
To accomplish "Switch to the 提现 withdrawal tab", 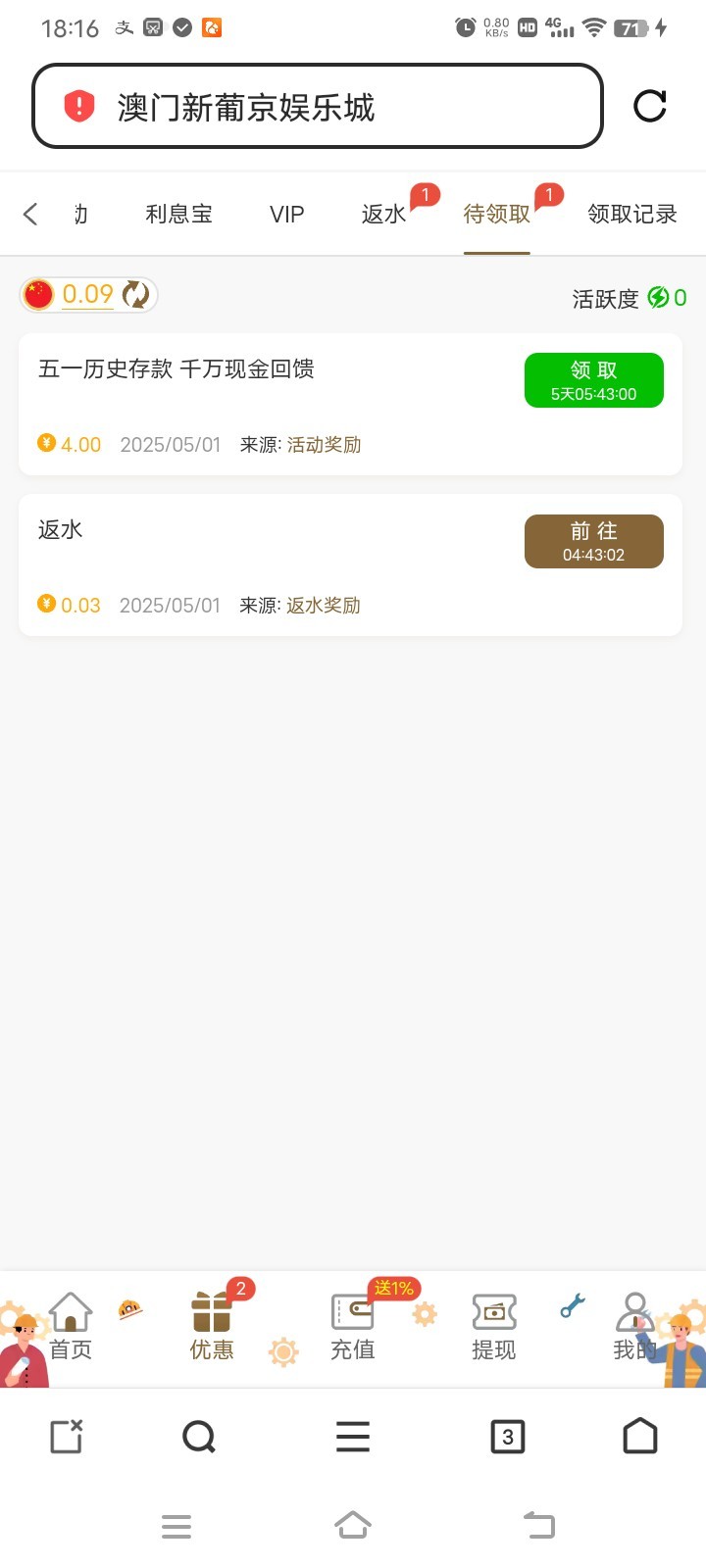I will [x=493, y=1327].
